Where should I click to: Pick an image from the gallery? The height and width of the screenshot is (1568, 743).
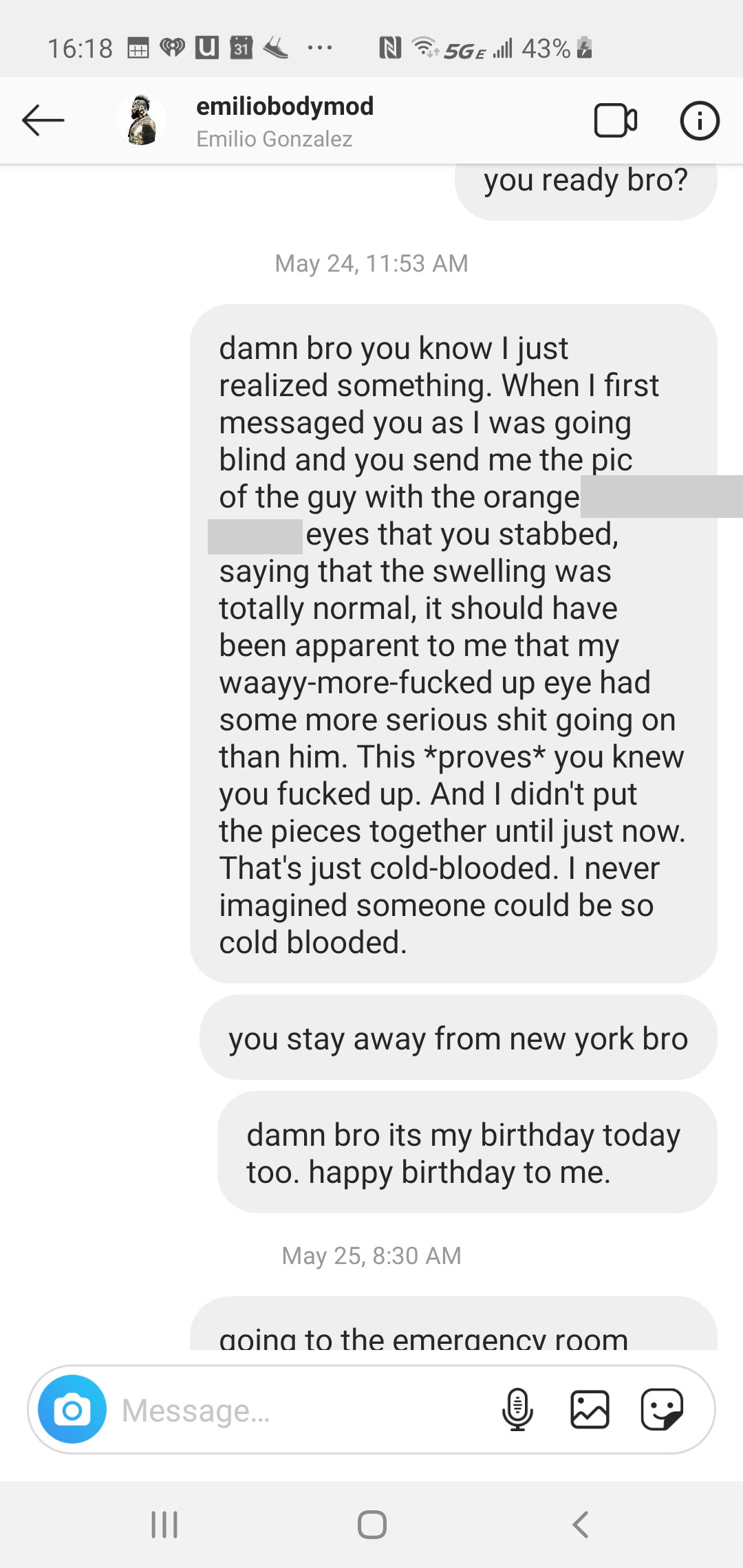590,1409
